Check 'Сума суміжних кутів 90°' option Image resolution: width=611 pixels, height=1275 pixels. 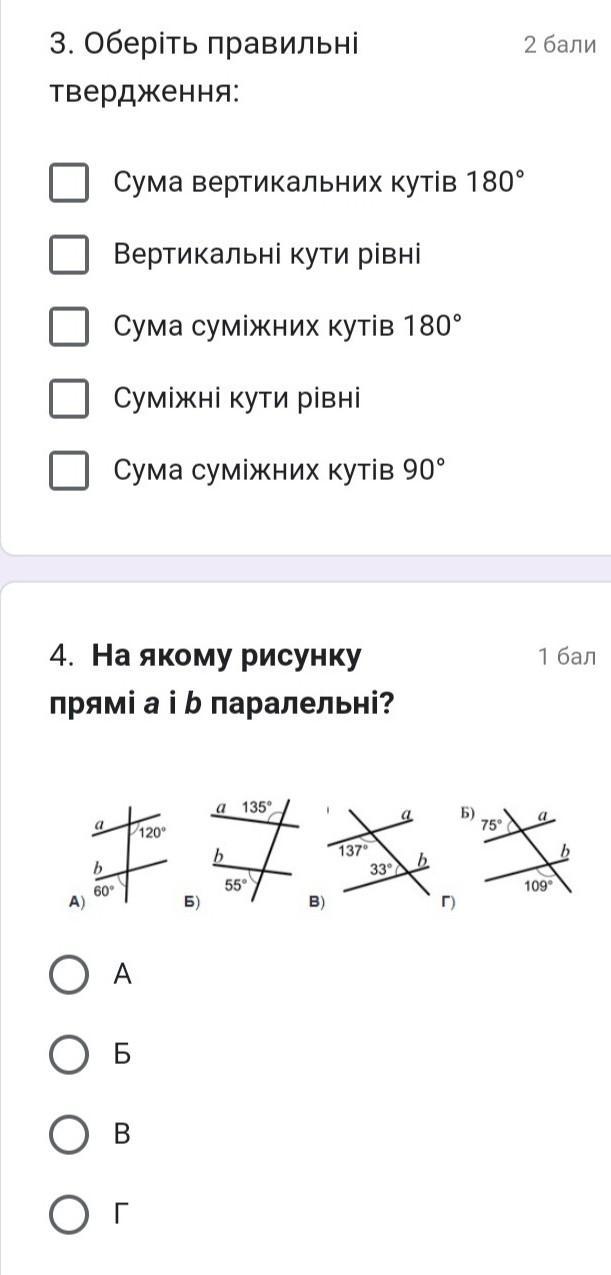(x=69, y=471)
